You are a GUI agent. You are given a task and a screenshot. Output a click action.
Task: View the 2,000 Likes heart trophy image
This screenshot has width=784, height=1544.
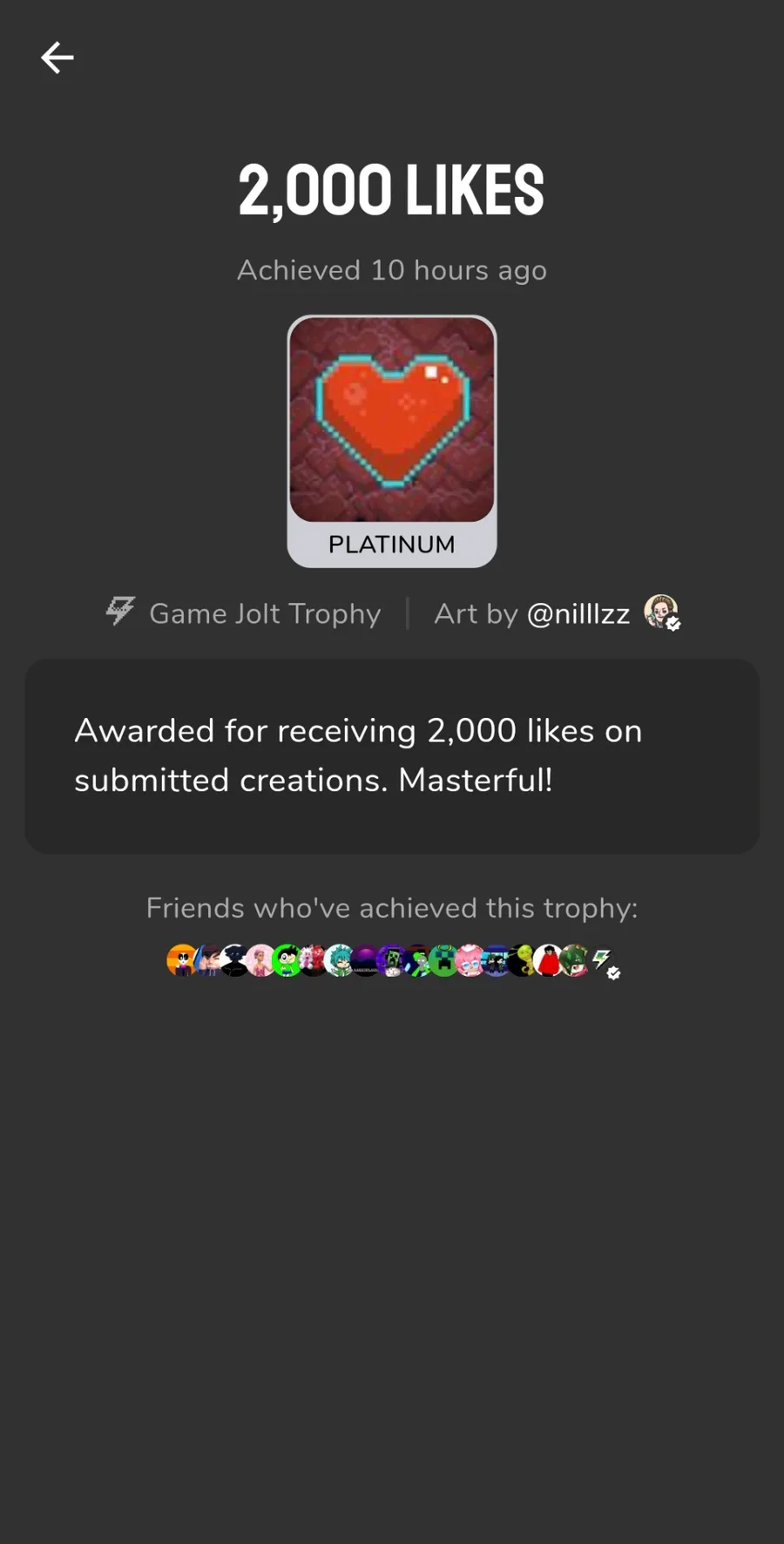[x=392, y=420]
